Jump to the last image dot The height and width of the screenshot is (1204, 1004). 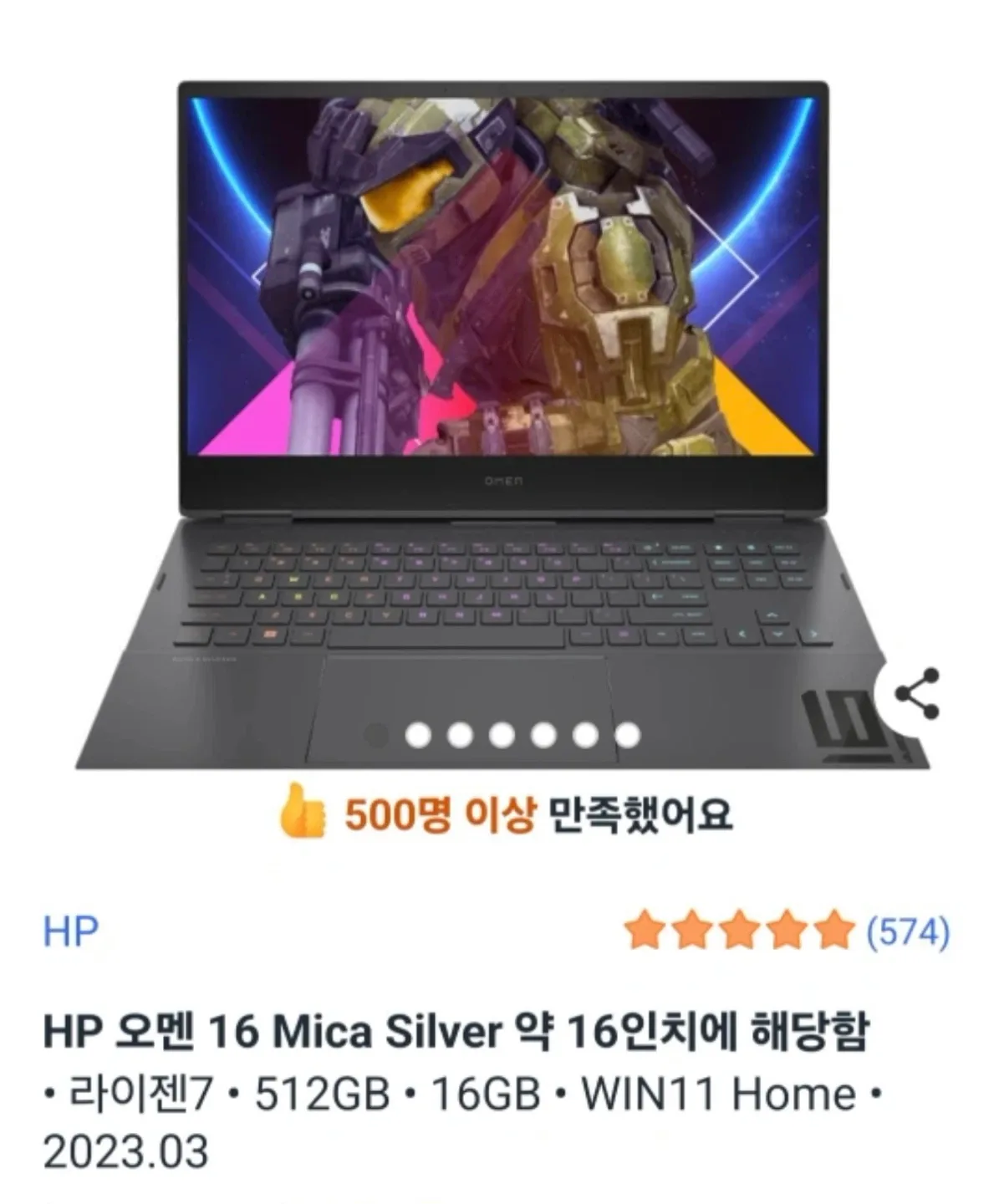pyautogui.click(x=627, y=735)
